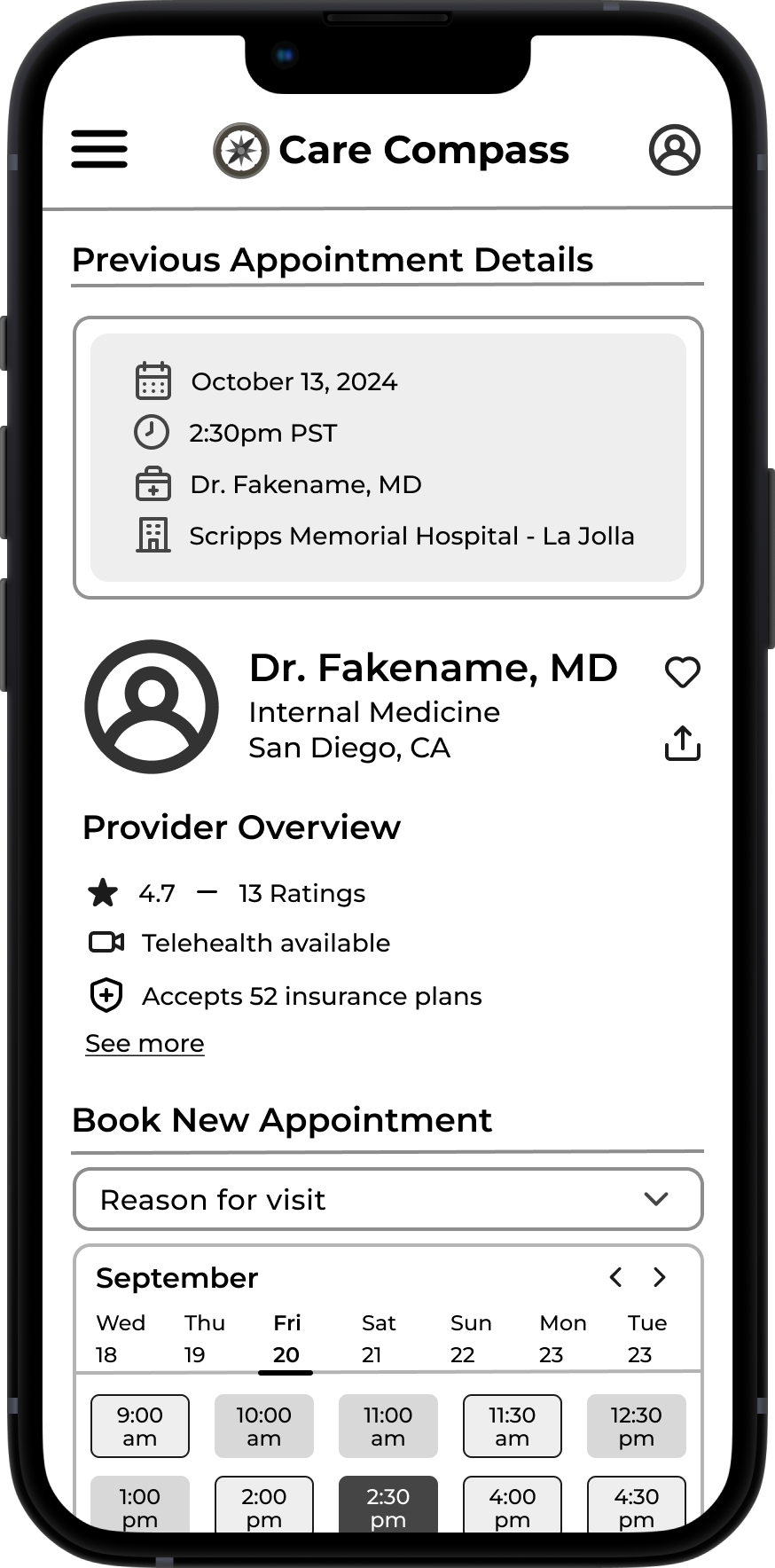Open the hamburger menu
Image resolution: width=775 pixels, height=1568 pixels.
click(x=99, y=149)
